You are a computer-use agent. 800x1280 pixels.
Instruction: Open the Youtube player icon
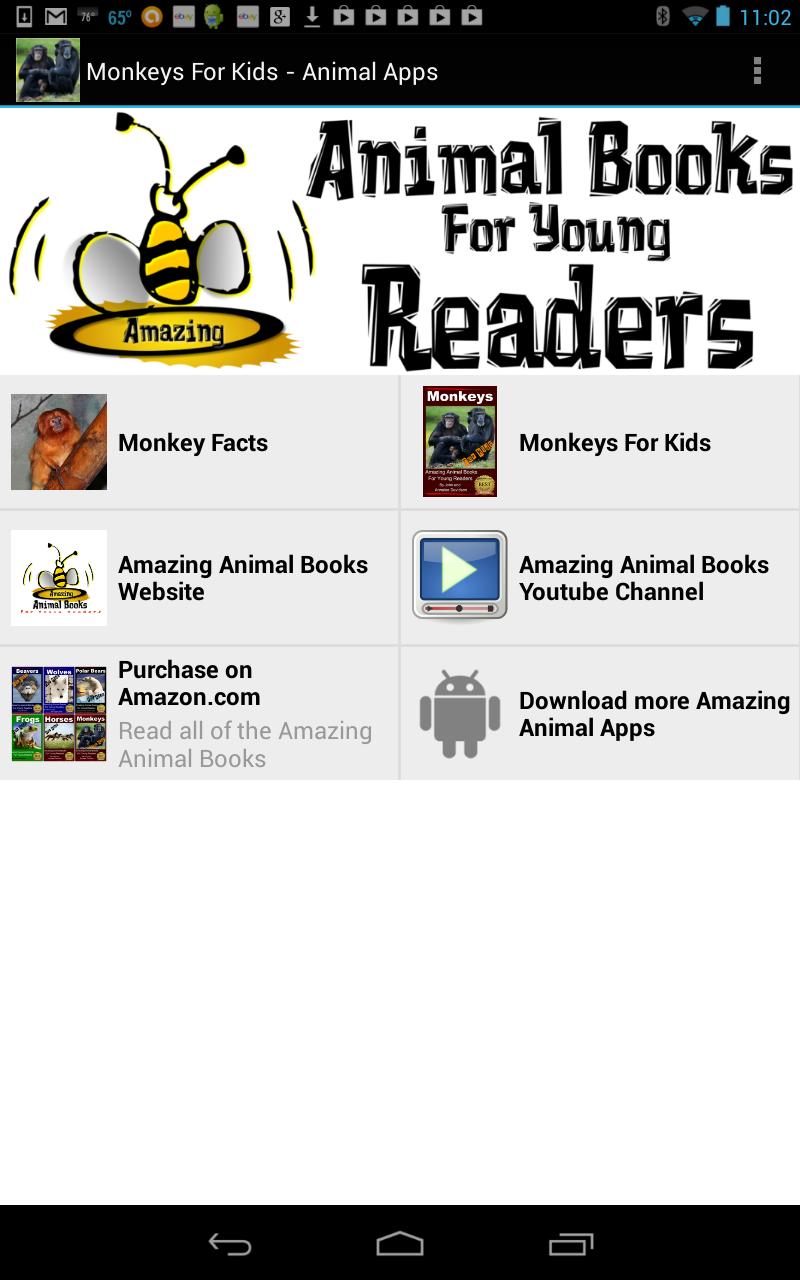tap(459, 577)
